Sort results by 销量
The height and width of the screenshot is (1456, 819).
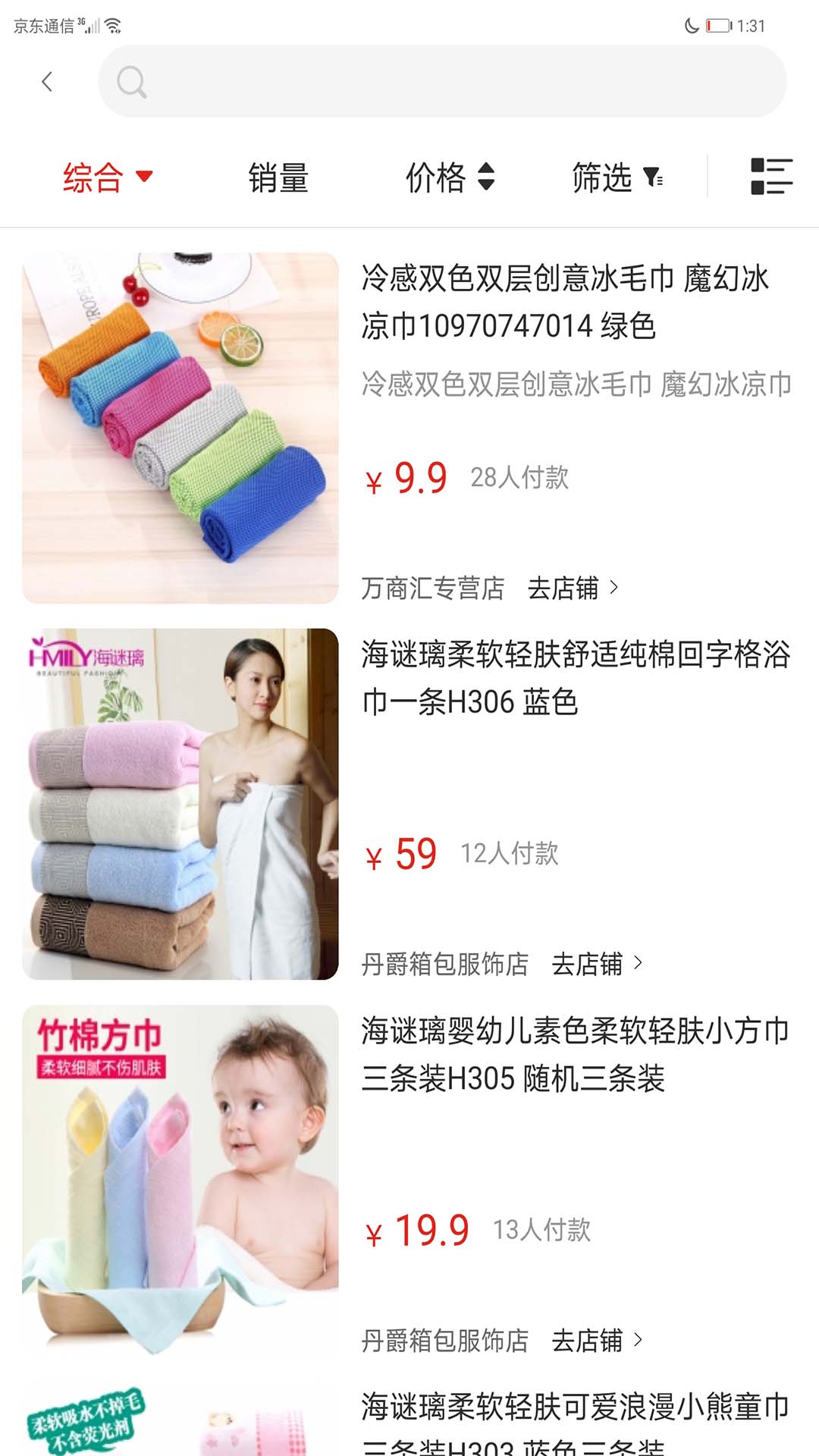[278, 178]
